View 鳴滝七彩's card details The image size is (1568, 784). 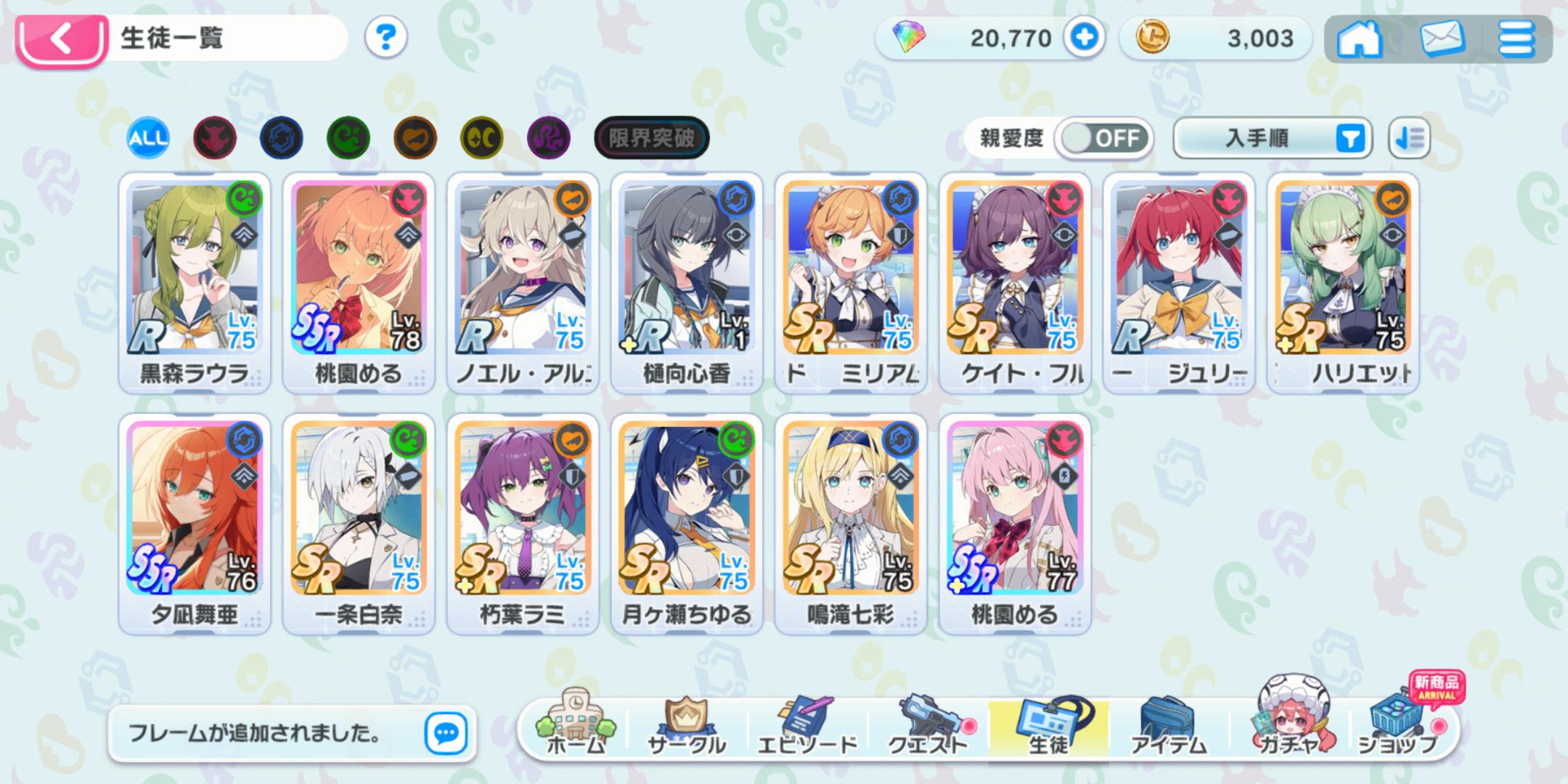coord(851,523)
